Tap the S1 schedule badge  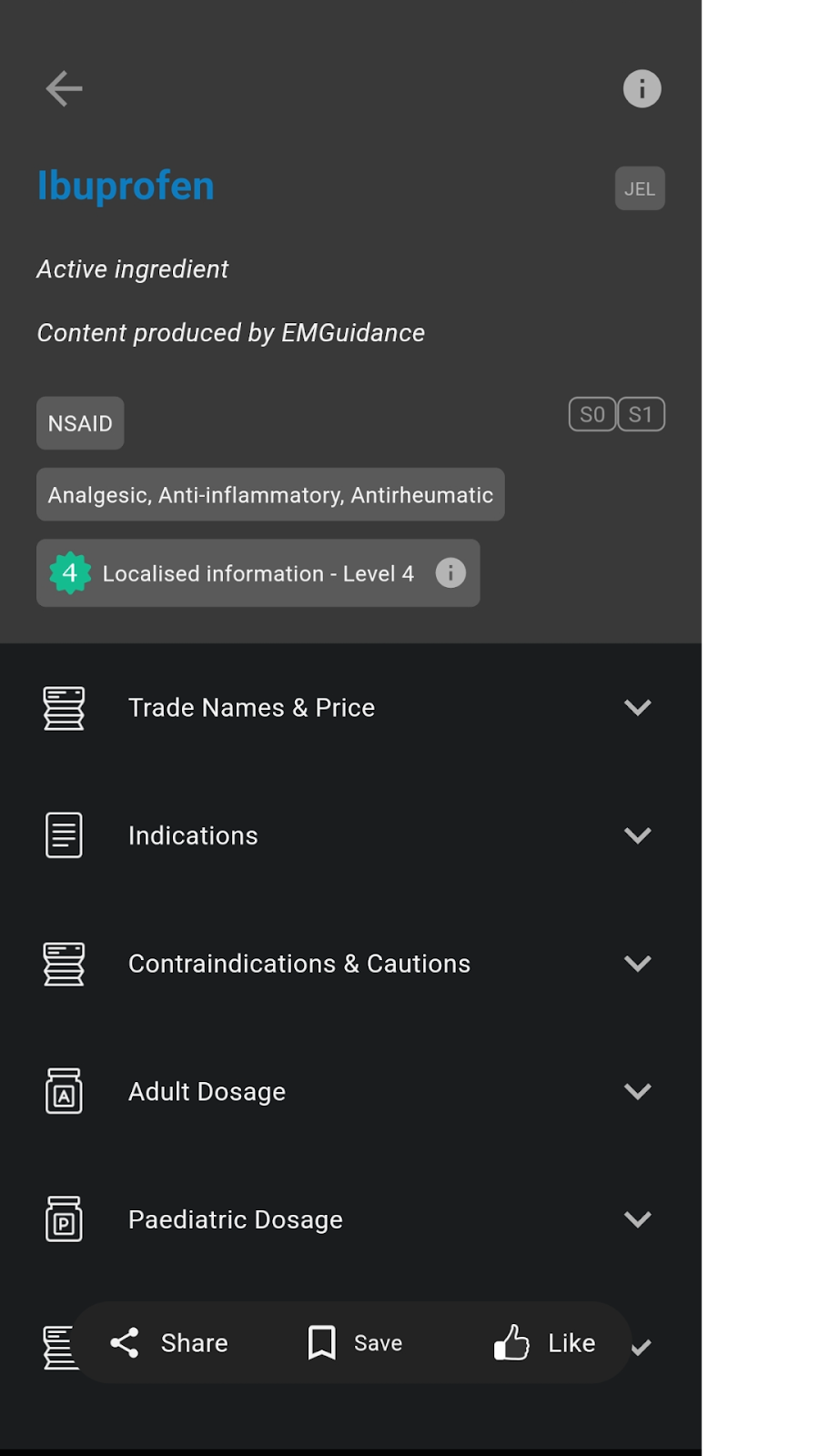642,415
